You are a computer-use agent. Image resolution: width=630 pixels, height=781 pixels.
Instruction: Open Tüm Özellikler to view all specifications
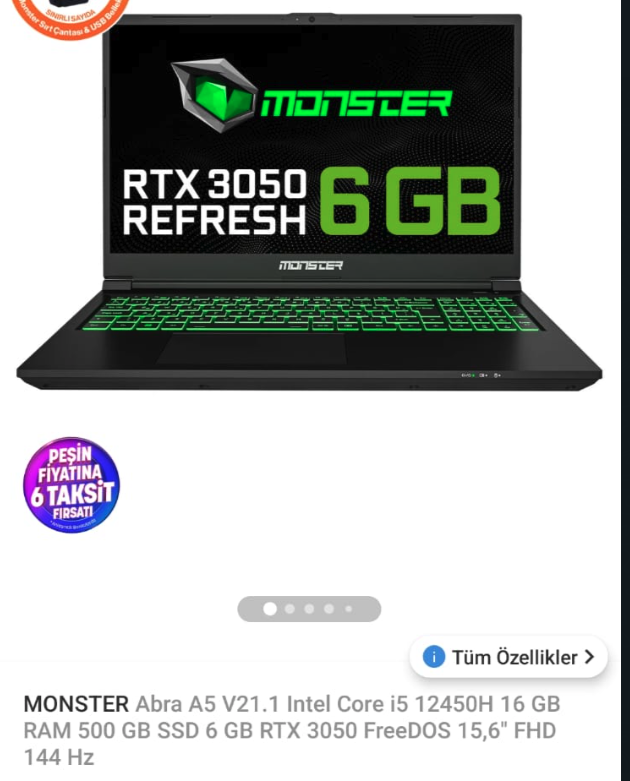[509, 657]
